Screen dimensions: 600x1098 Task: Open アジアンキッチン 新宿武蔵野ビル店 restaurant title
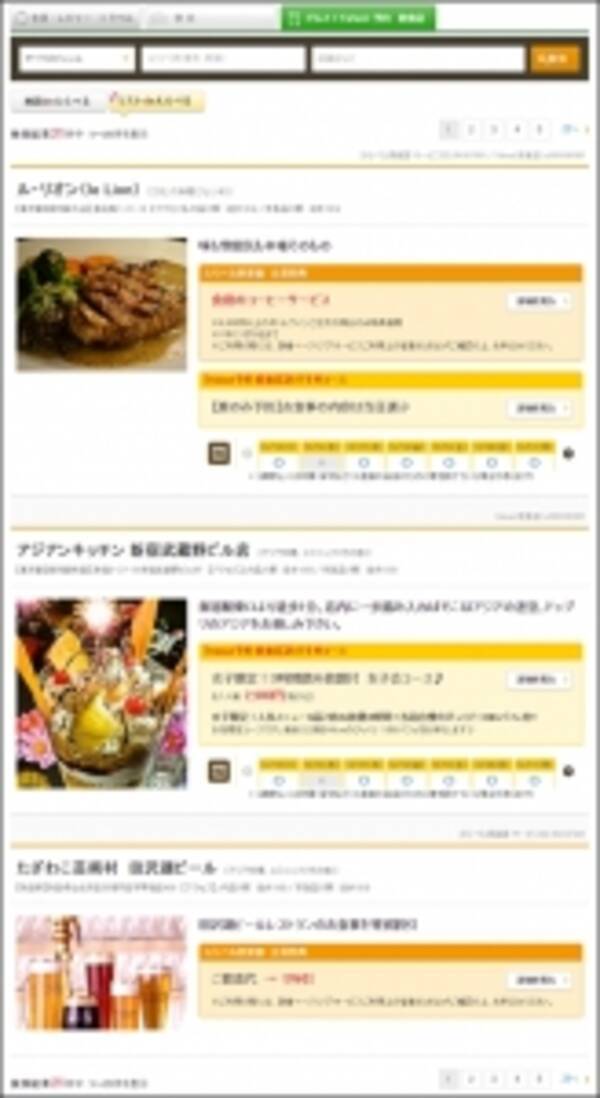pos(133,550)
